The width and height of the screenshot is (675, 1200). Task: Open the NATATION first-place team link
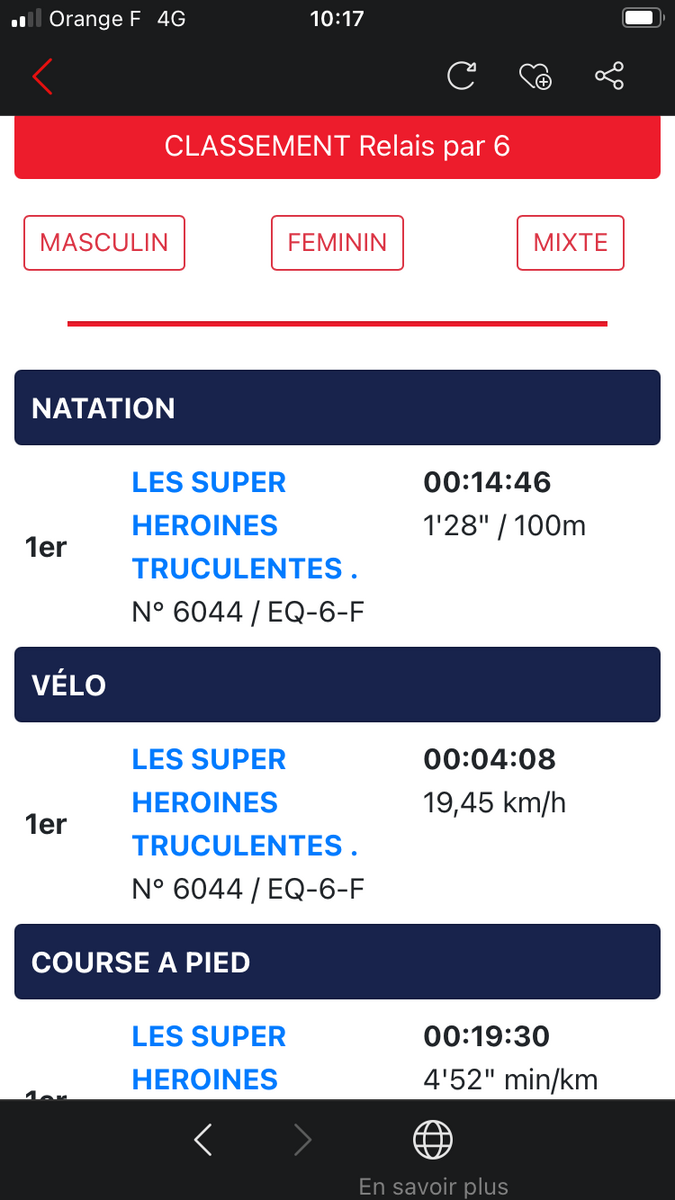point(244,525)
